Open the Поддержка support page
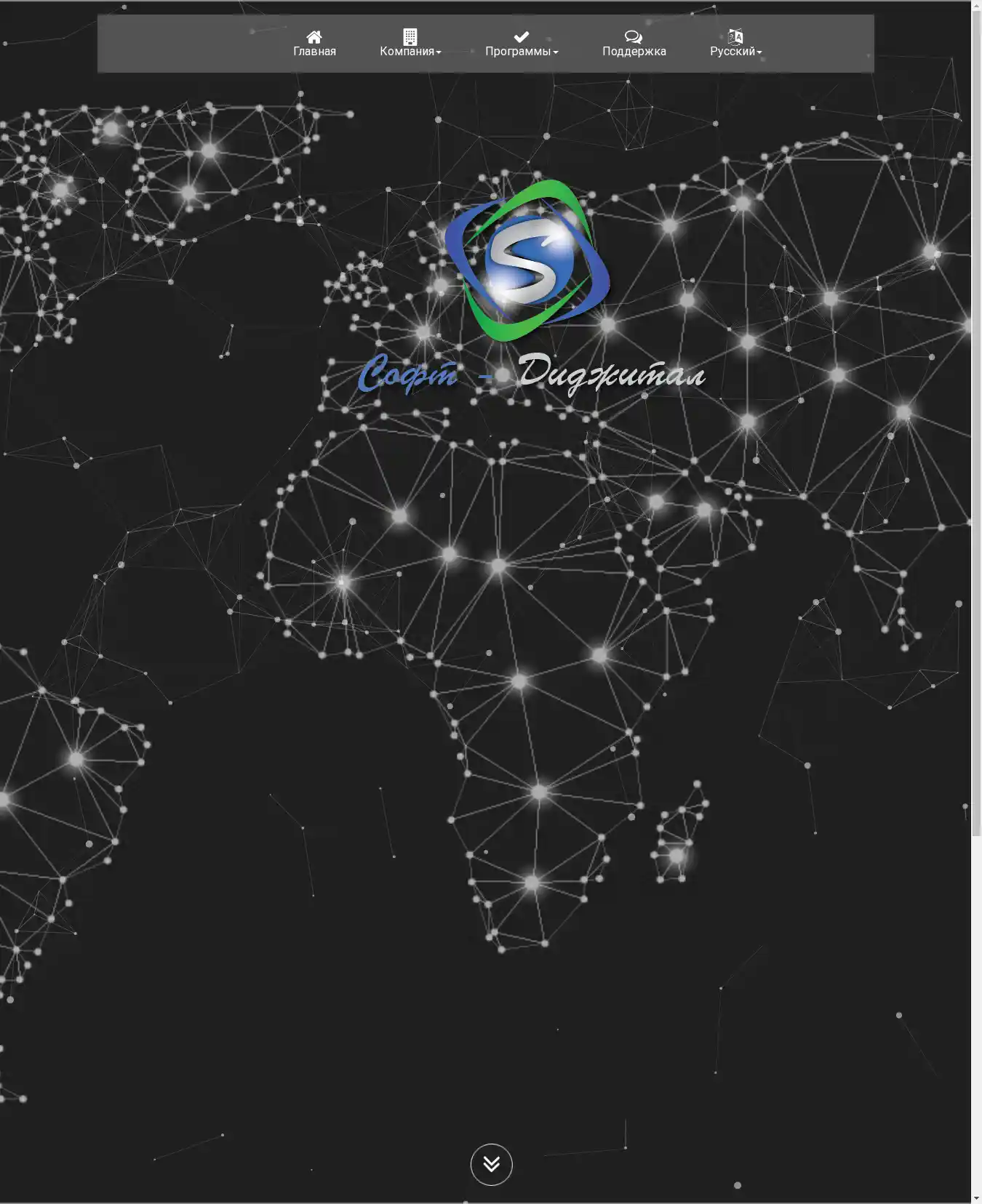Screen dimensions: 982x1204 coord(634,44)
